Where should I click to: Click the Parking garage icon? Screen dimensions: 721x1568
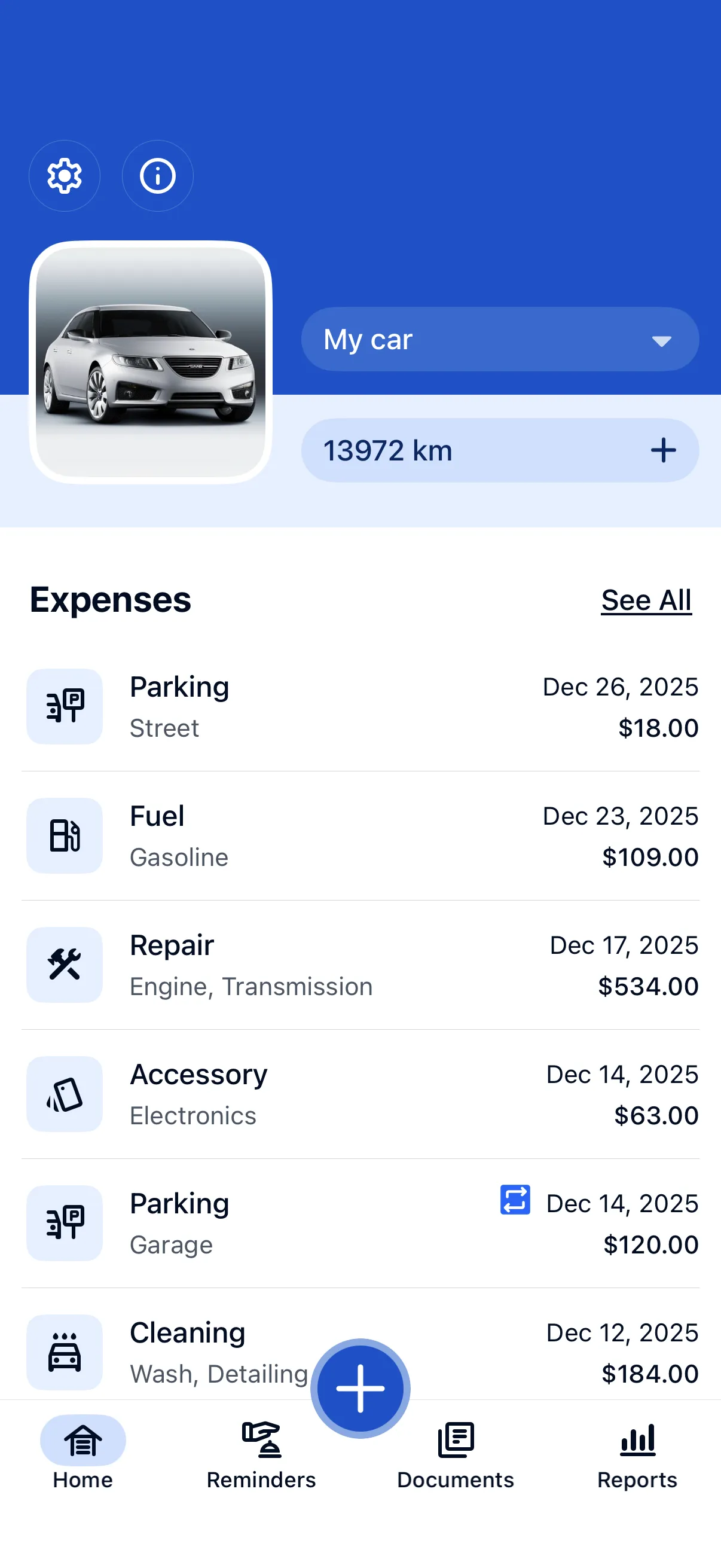pos(65,1223)
